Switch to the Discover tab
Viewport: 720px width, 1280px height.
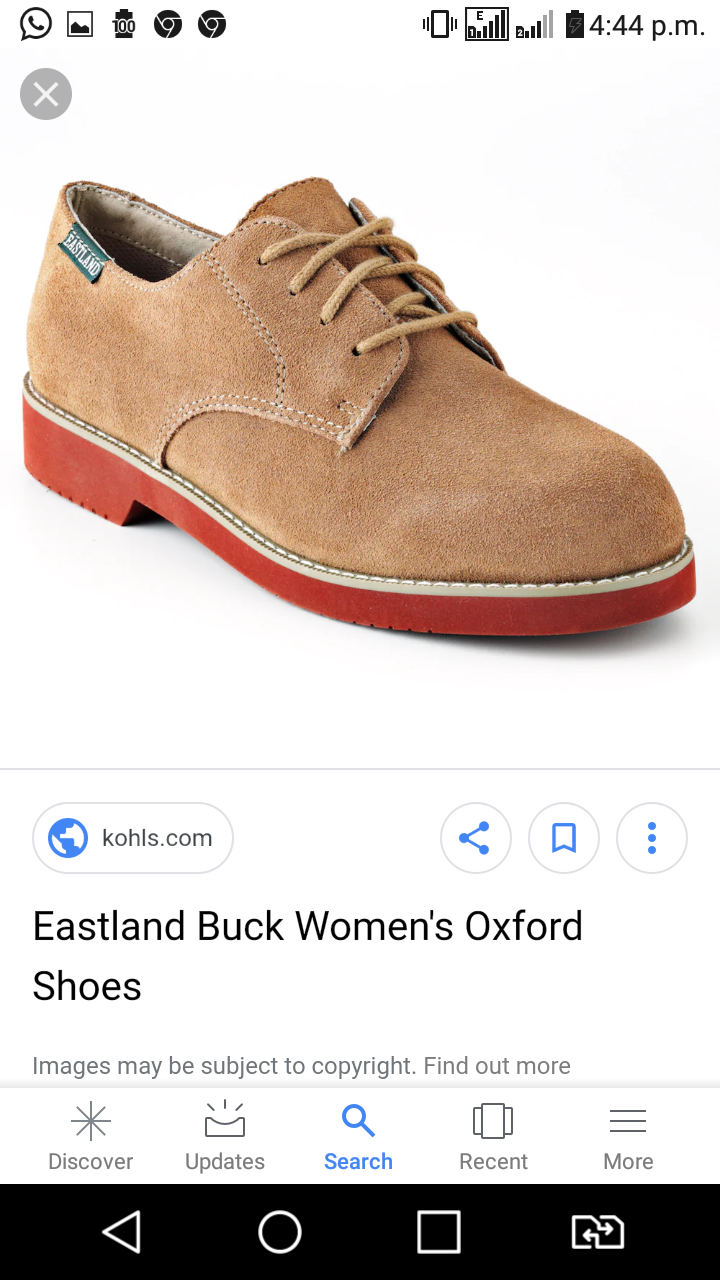90,1136
